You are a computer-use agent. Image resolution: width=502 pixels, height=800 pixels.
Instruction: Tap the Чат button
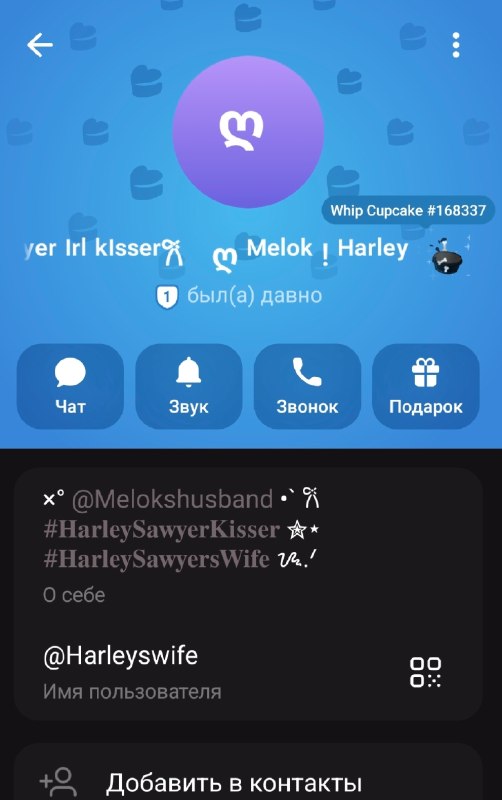coord(70,386)
